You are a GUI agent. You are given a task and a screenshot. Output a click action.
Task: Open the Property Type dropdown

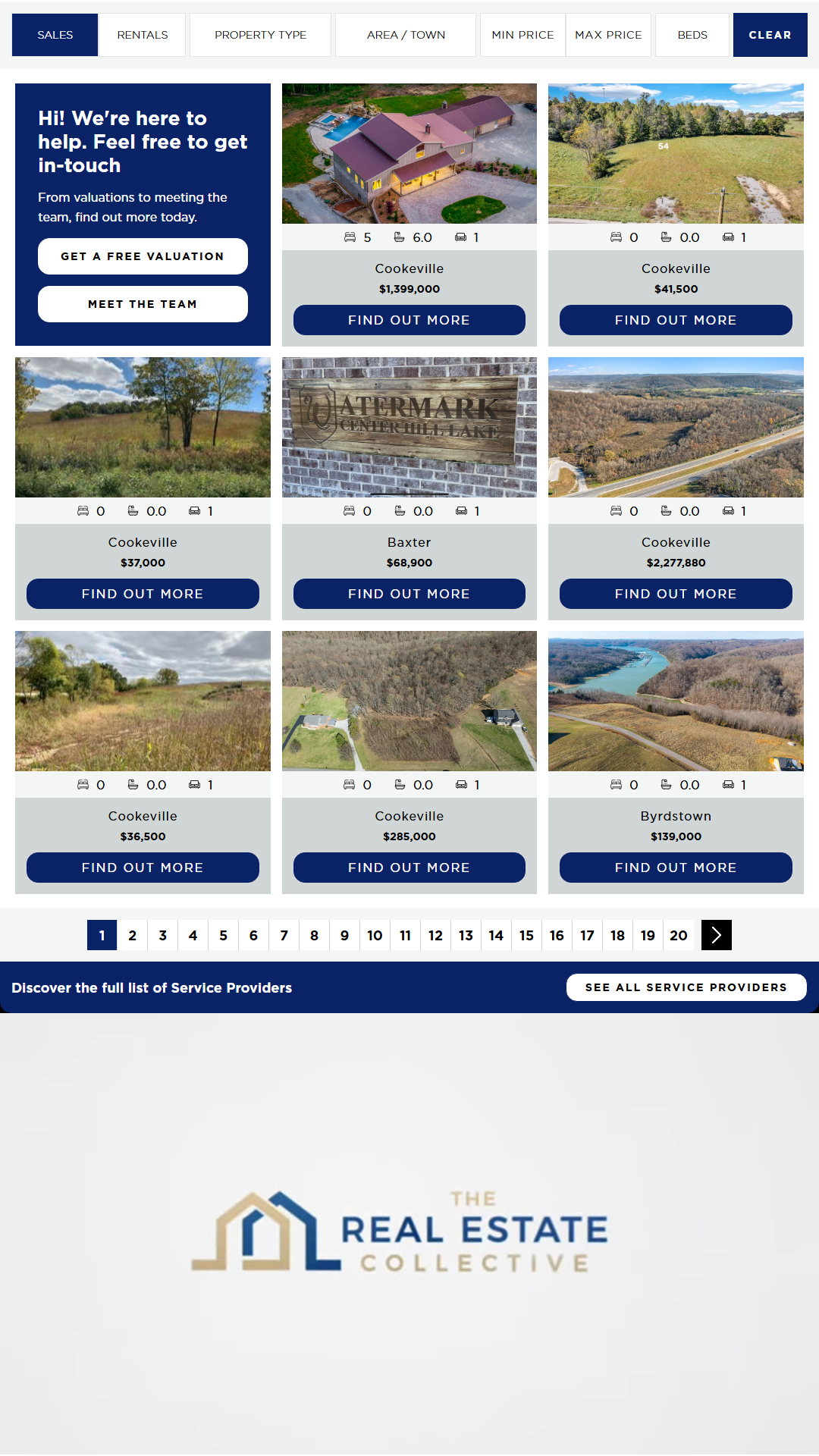click(x=260, y=35)
